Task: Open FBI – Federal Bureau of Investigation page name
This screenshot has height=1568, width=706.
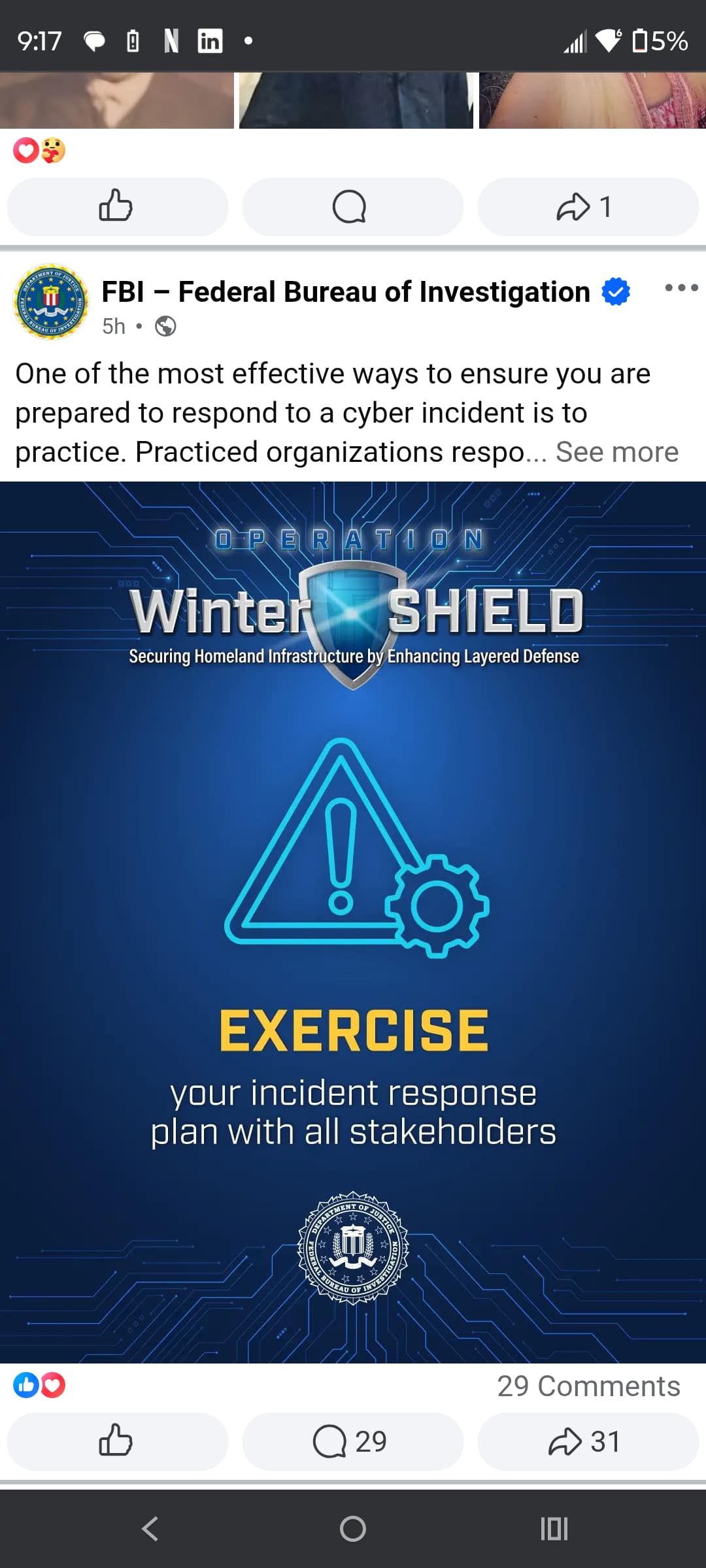Action: coord(345,292)
